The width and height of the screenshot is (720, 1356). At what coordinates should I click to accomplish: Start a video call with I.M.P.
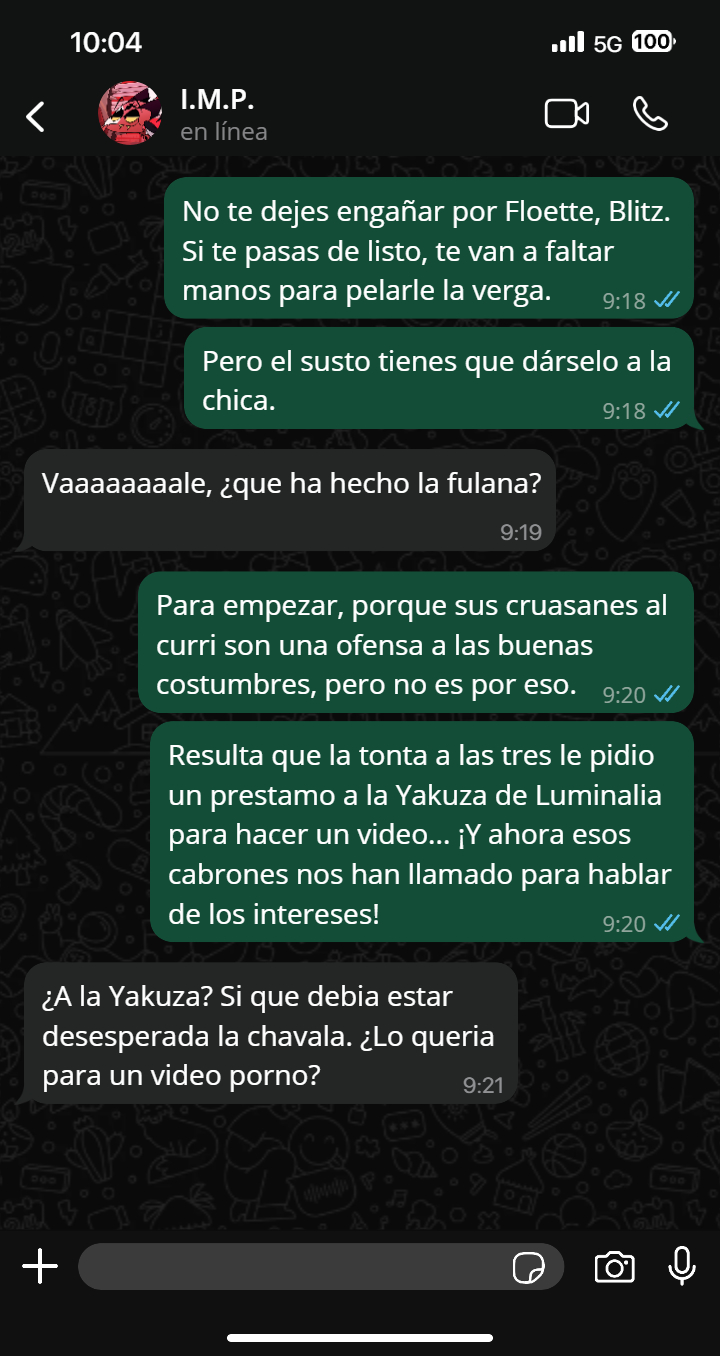point(567,114)
